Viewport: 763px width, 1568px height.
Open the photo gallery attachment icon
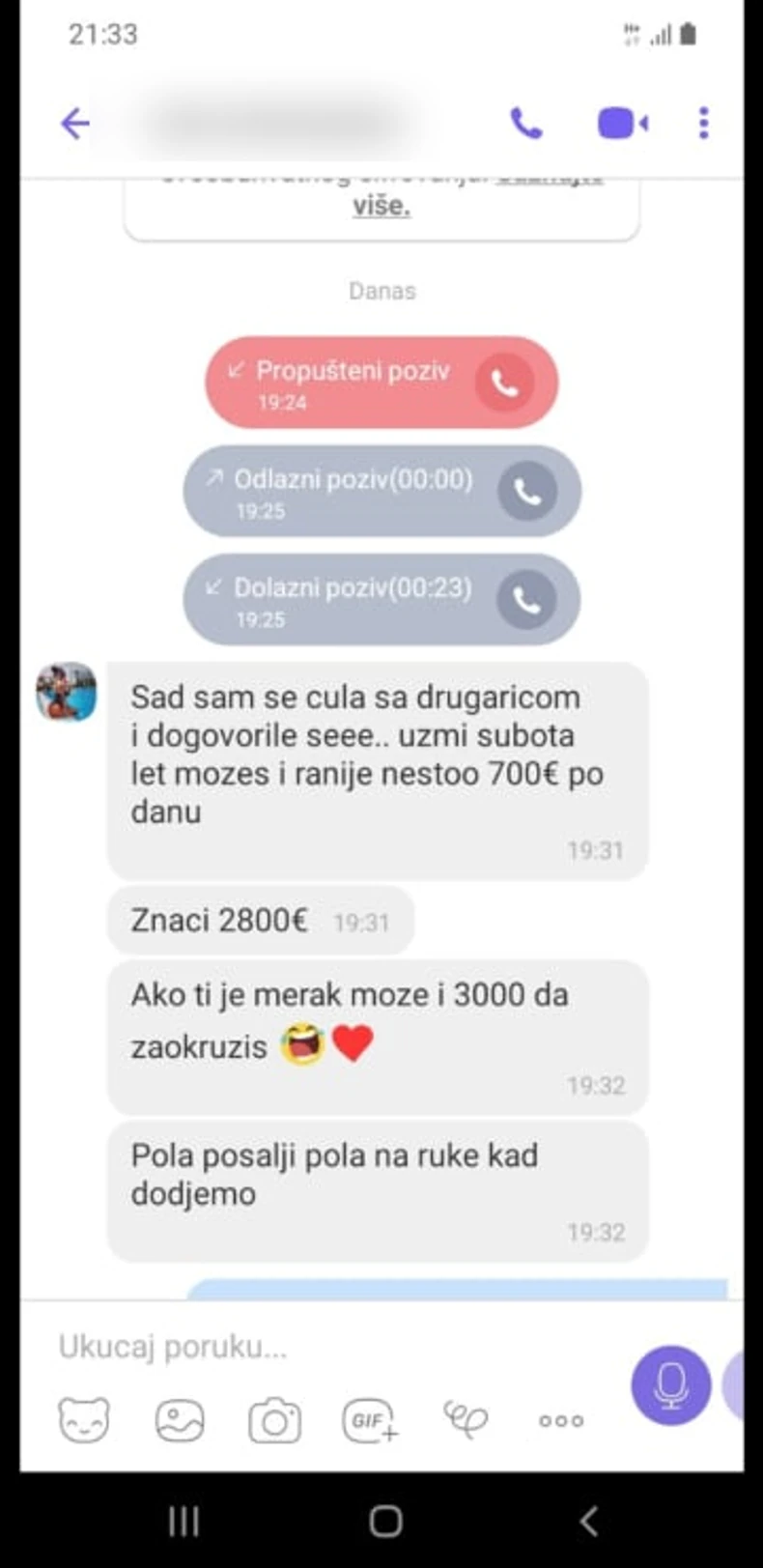coord(181,1420)
